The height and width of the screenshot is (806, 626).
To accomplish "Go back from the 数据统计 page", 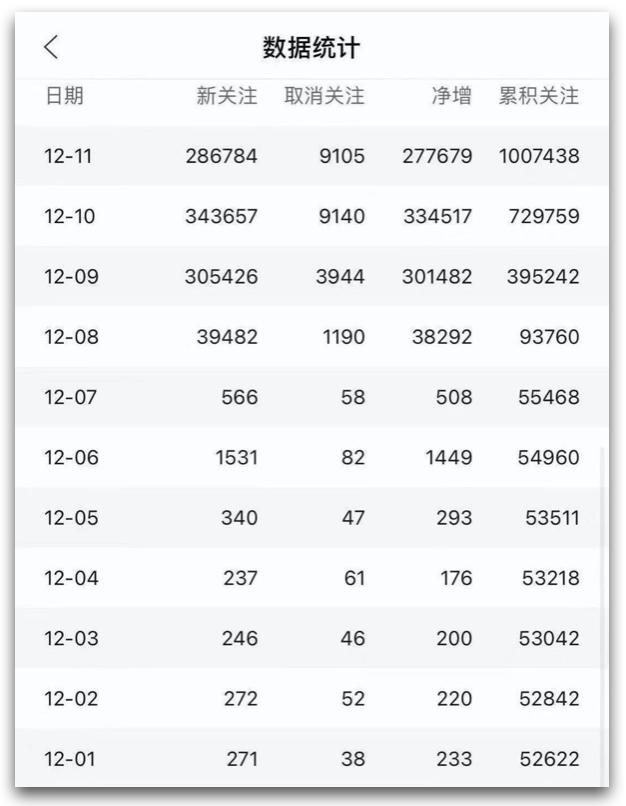I will [x=51, y=46].
